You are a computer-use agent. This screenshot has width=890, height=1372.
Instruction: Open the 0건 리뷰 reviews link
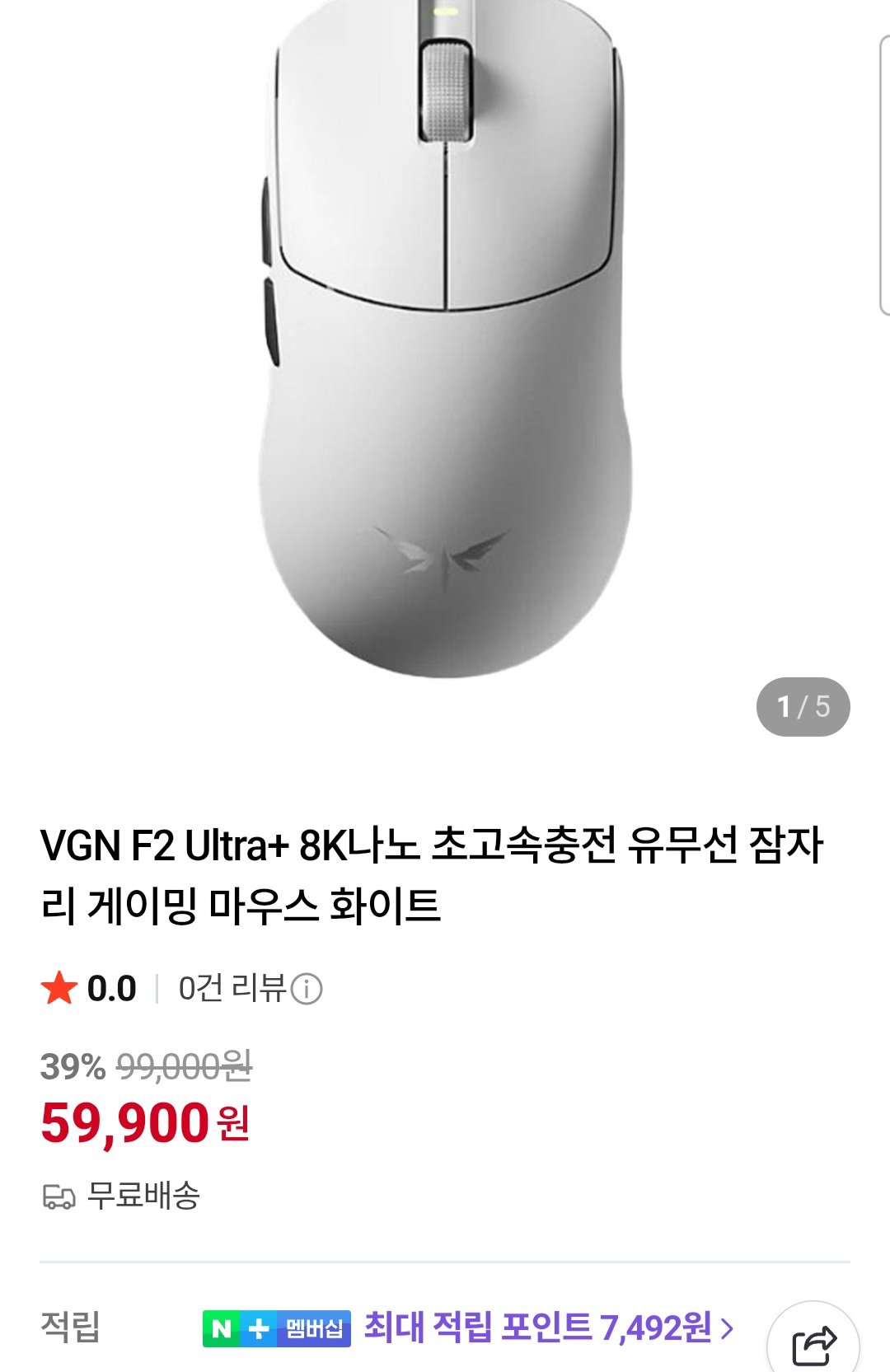(232, 986)
